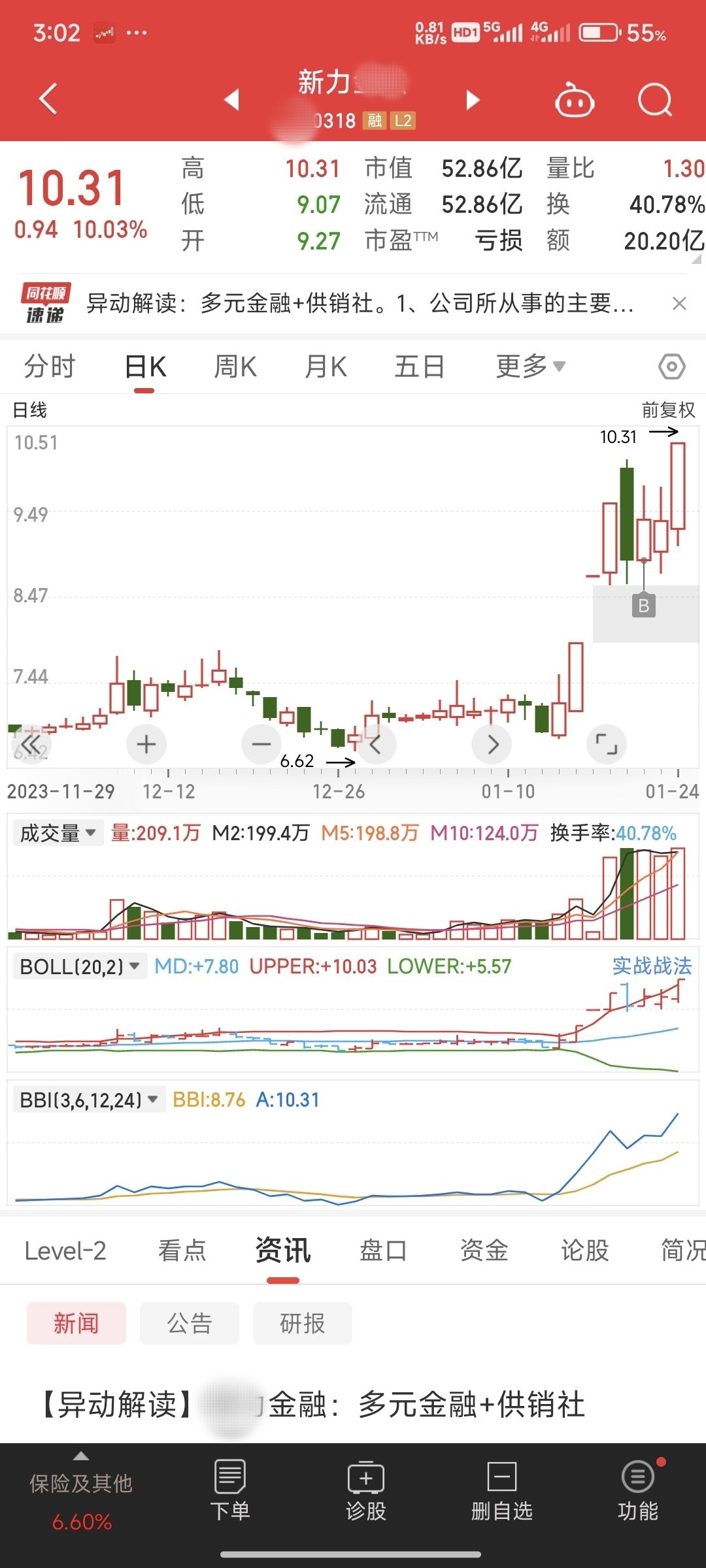Select the 周K weekly chart tab

point(235,367)
